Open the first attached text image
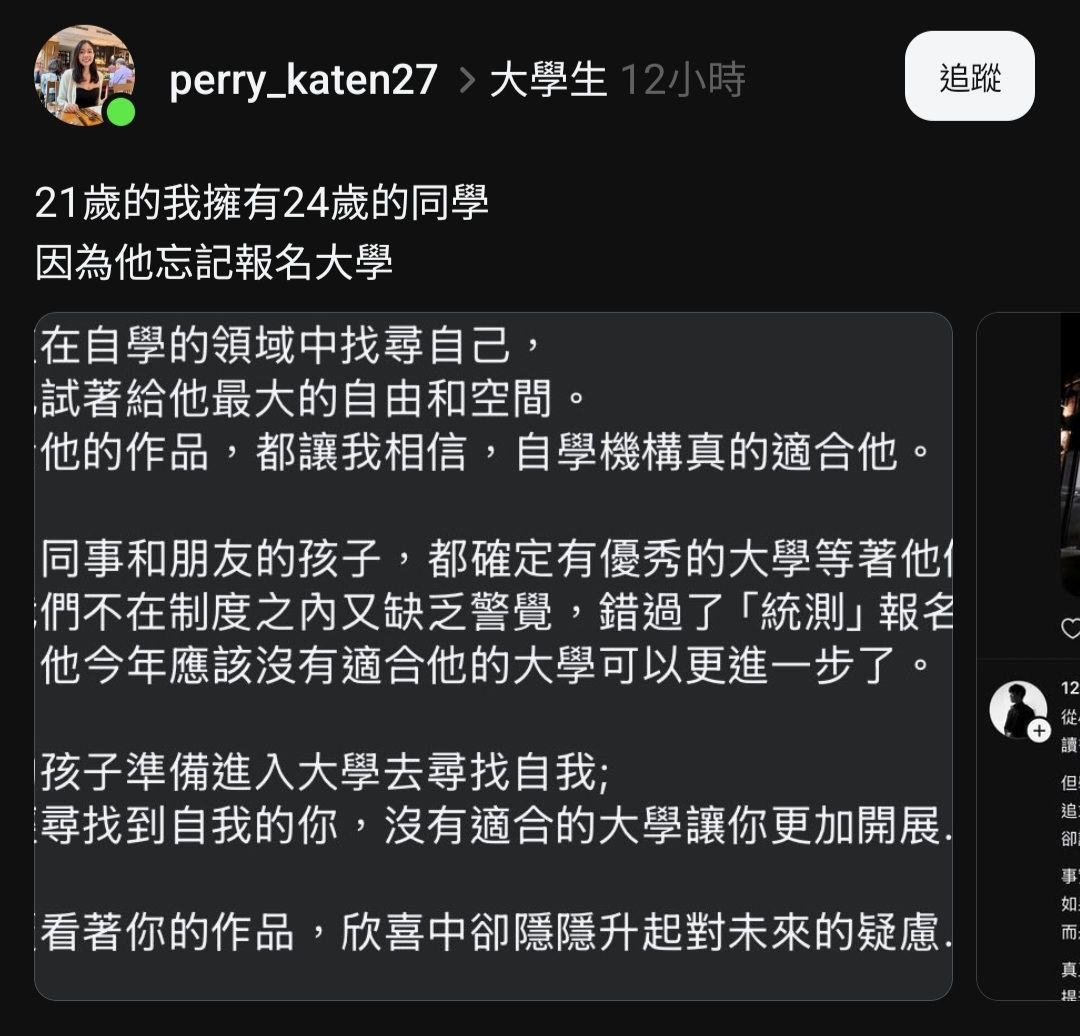The height and width of the screenshot is (1036, 1080). pyautogui.click(x=493, y=655)
